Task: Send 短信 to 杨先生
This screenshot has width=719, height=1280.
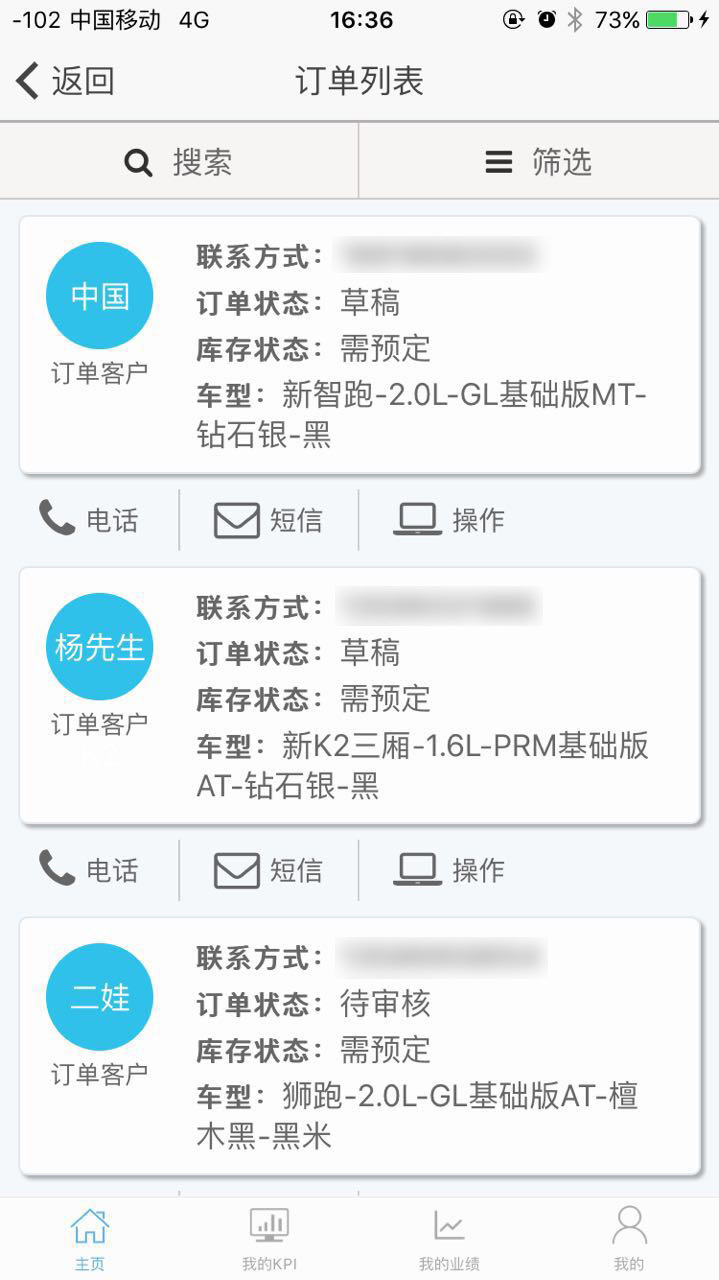Action: tap(268, 870)
